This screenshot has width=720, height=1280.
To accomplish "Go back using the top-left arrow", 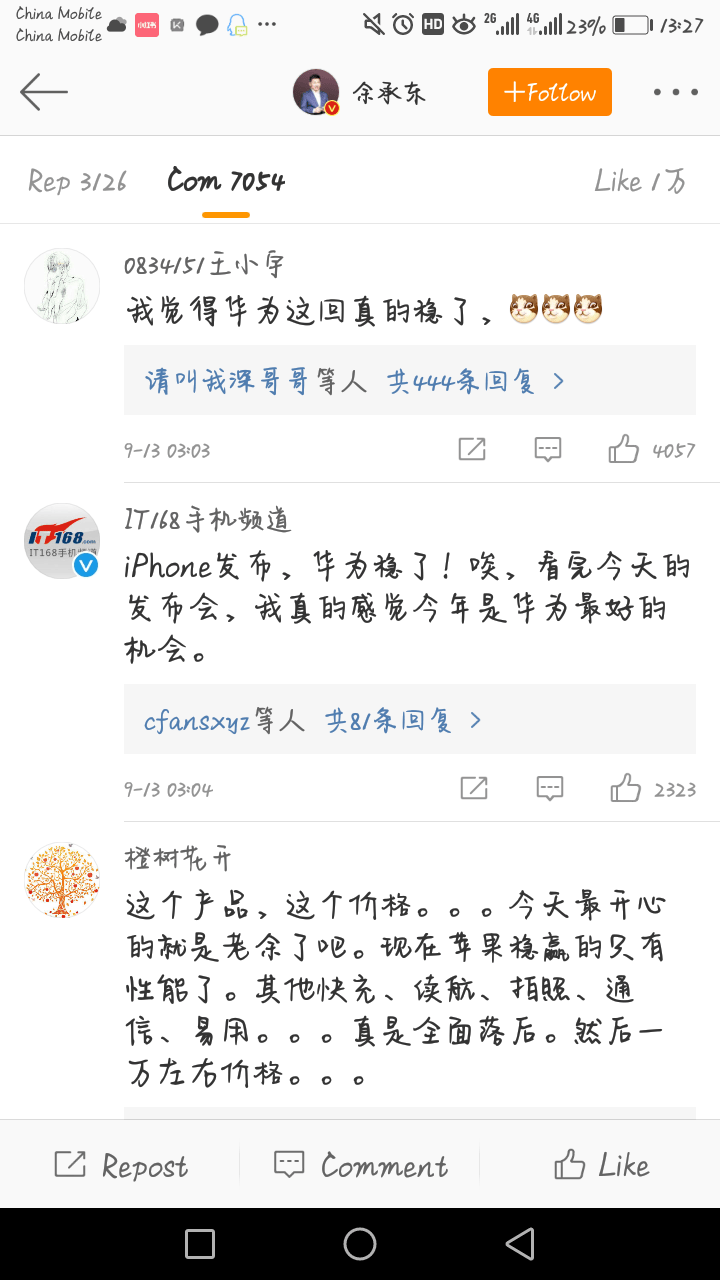I will (x=44, y=92).
